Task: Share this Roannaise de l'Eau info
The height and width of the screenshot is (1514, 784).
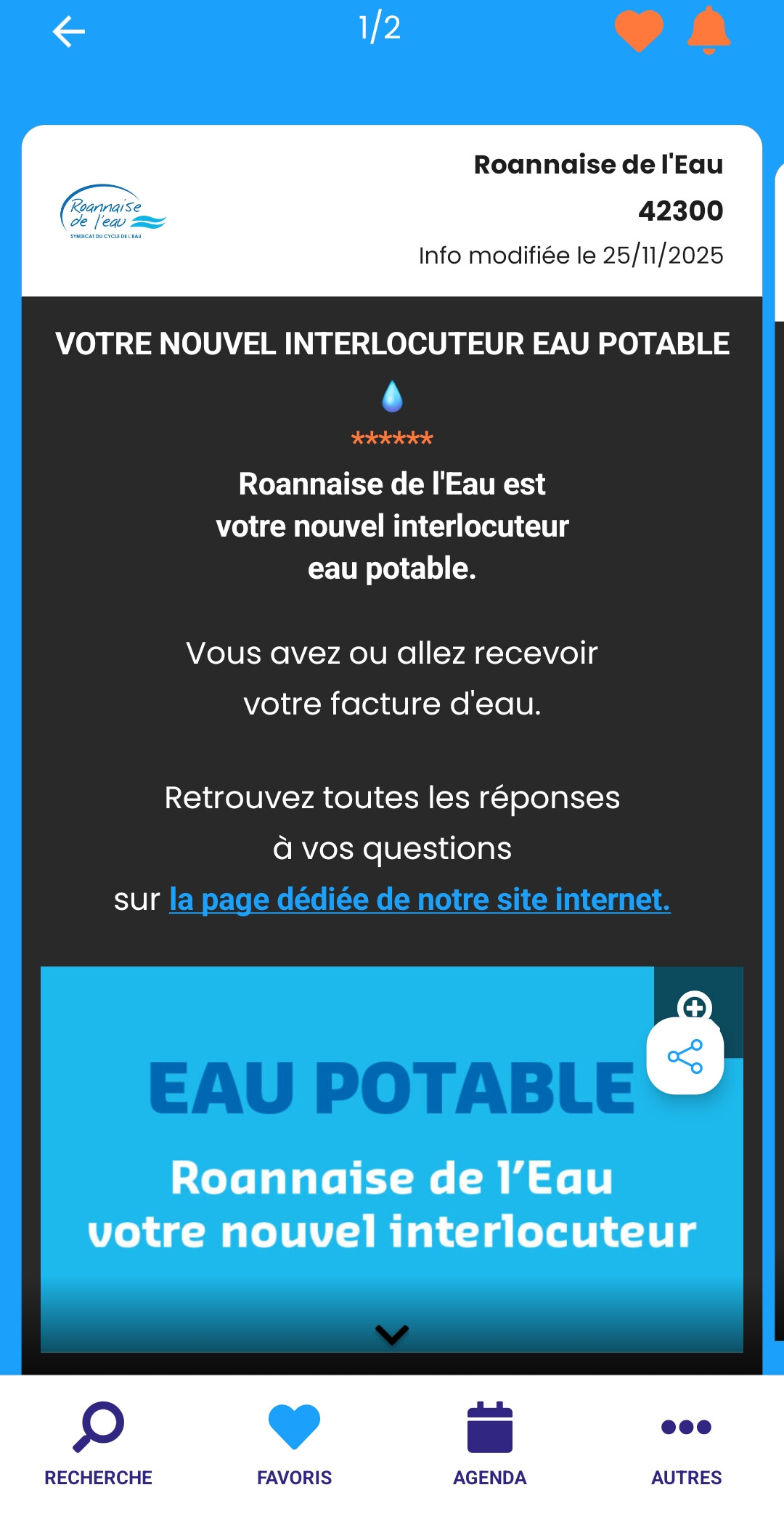Action: pyautogui.click(x=685, y=1056)
